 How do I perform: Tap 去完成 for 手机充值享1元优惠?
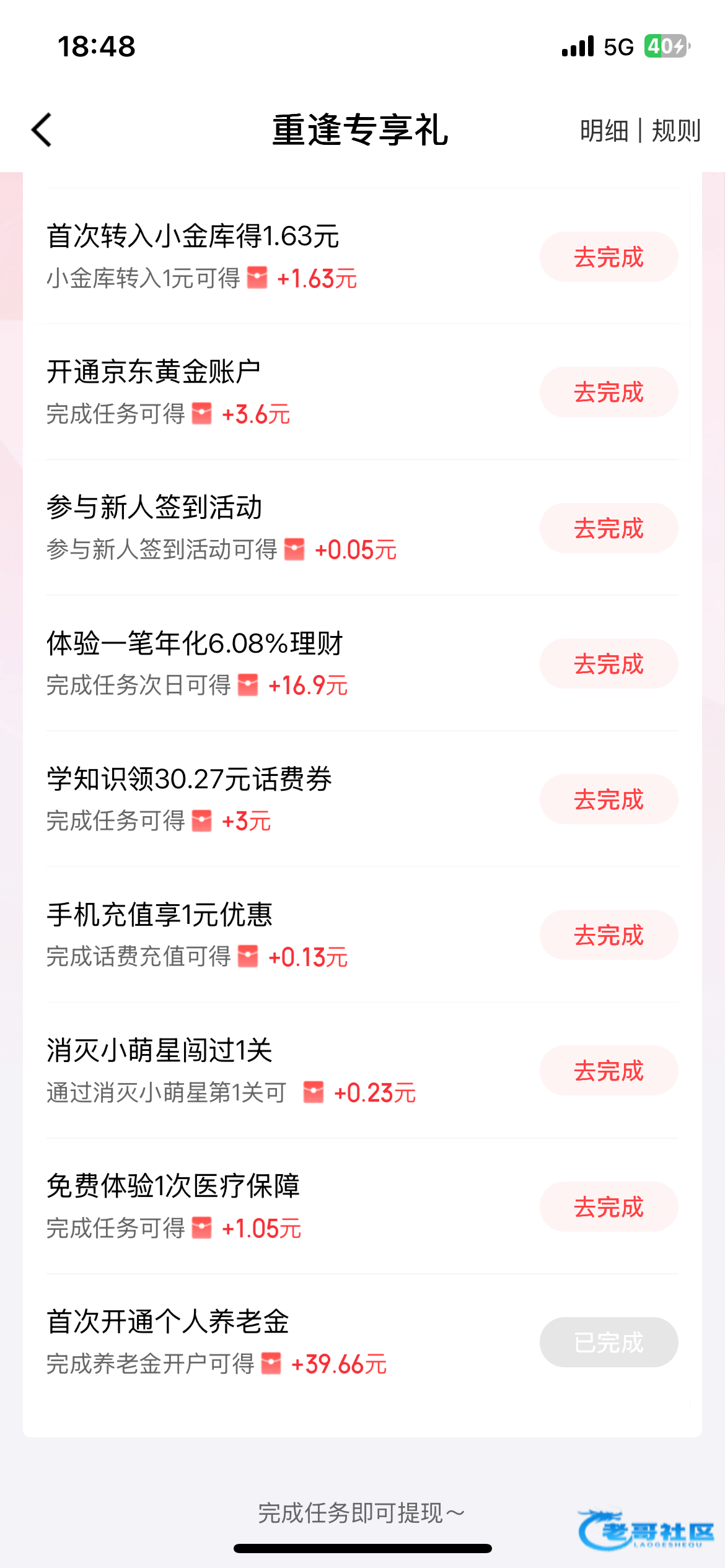(x=609, y=935)
